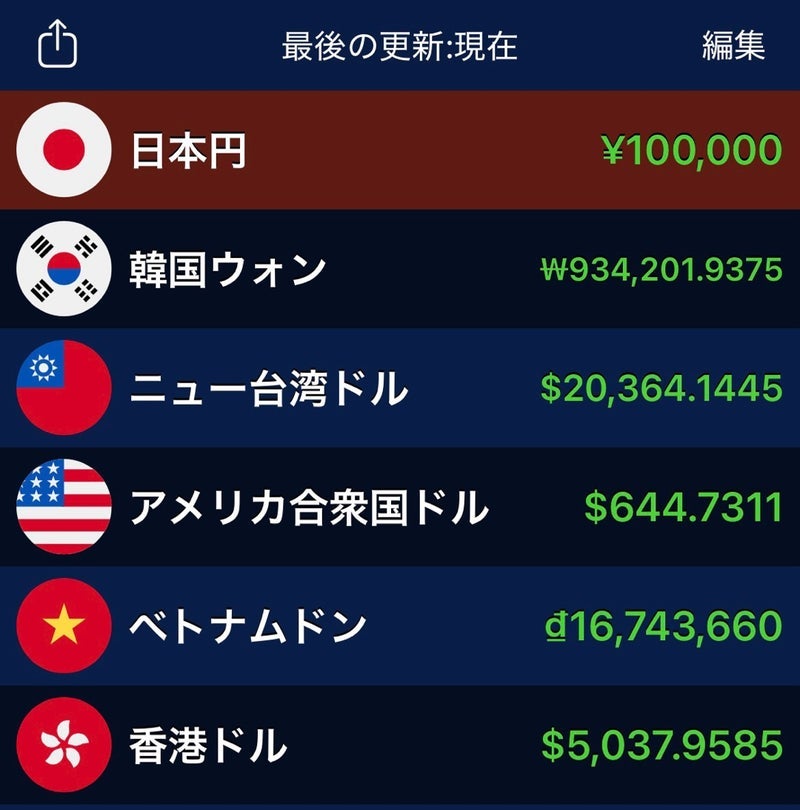800x810 pixels.
Task: Open the アメリカ合衆国ドル row
Action: [x=400, y=507]
